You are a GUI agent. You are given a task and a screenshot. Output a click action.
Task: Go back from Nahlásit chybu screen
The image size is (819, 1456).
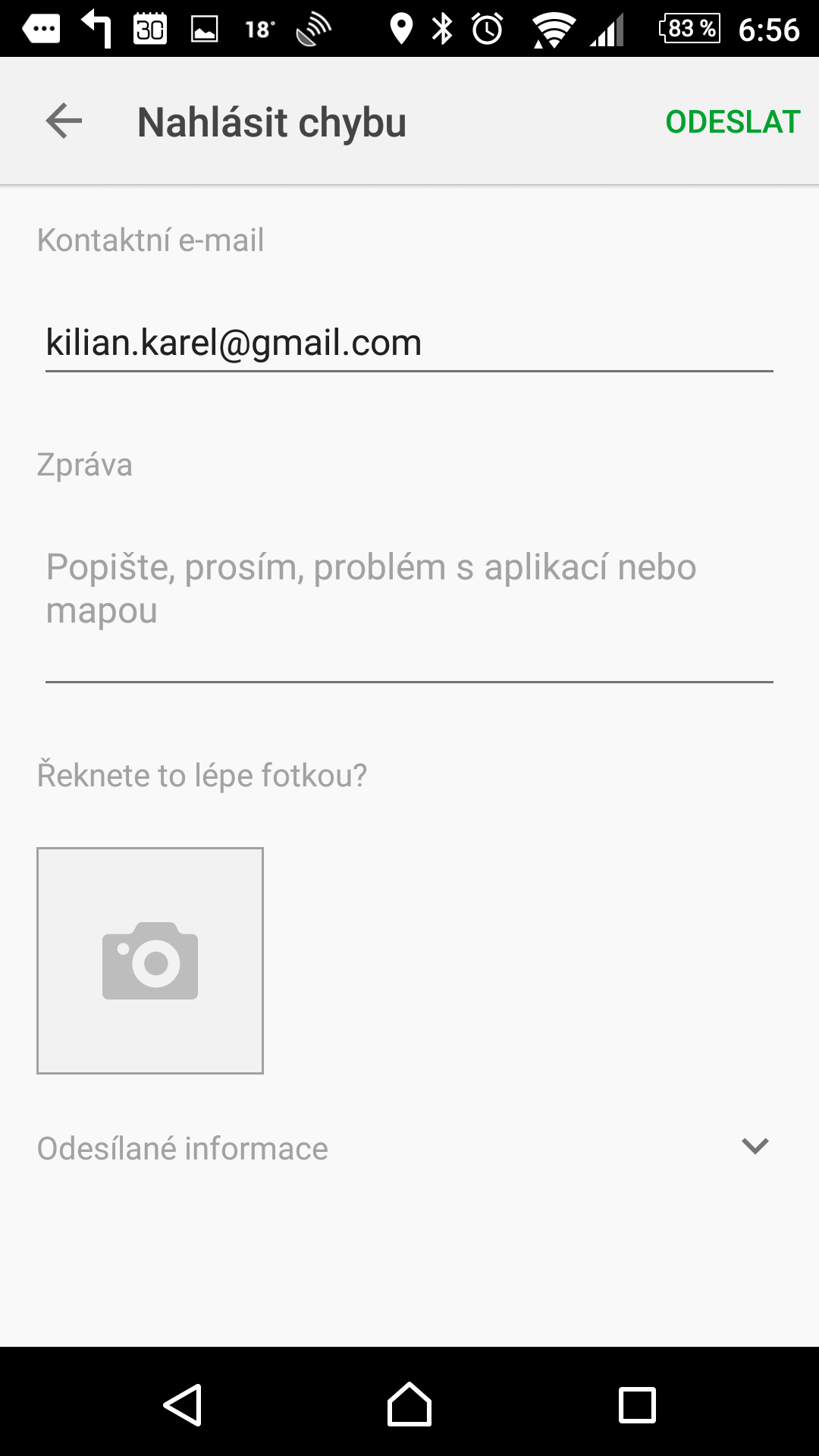click(x=64, y=121)
